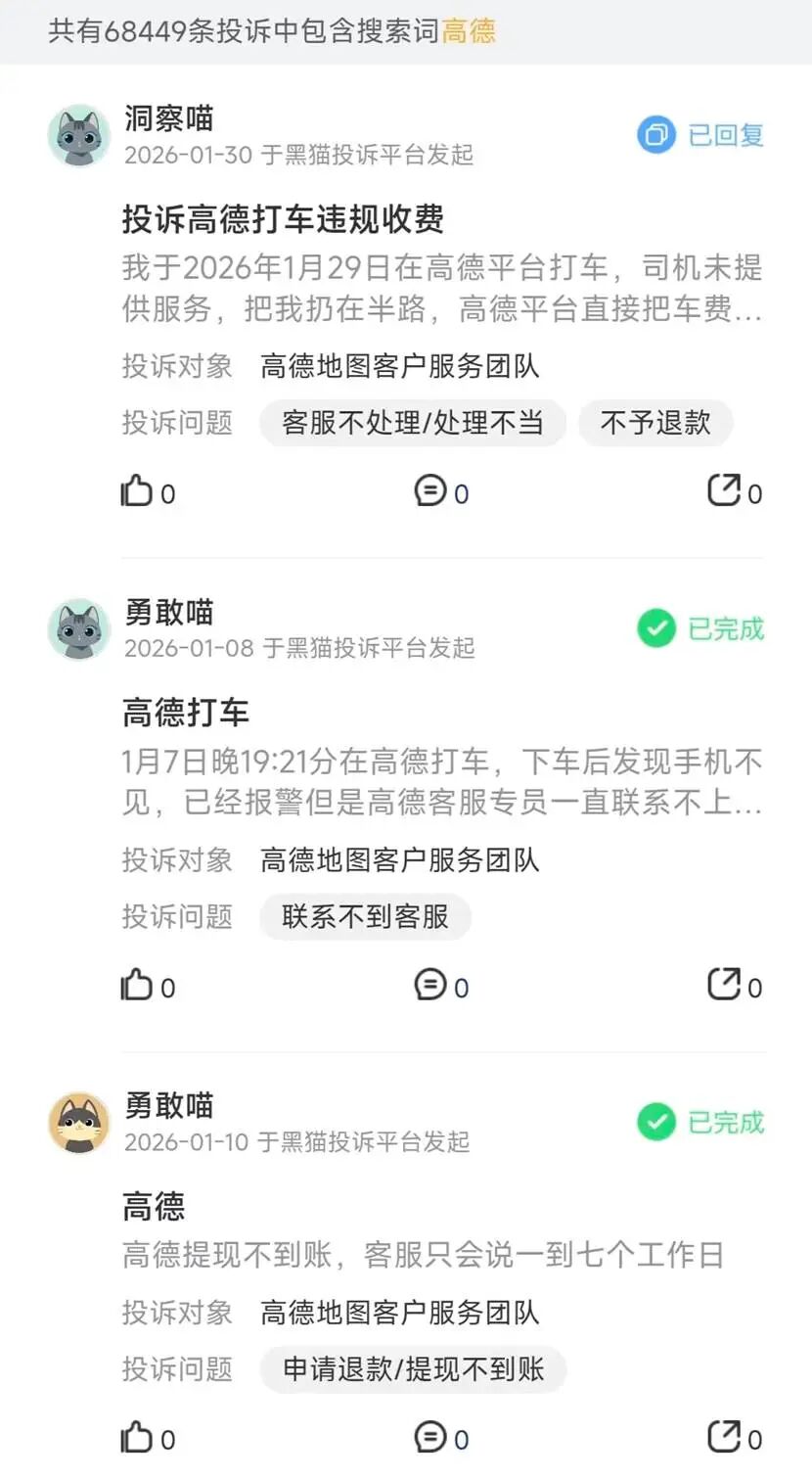The image size is (812, 1479).
Task: Comment on the 2026-01-10 complaint
Action: coord(430,1438)
